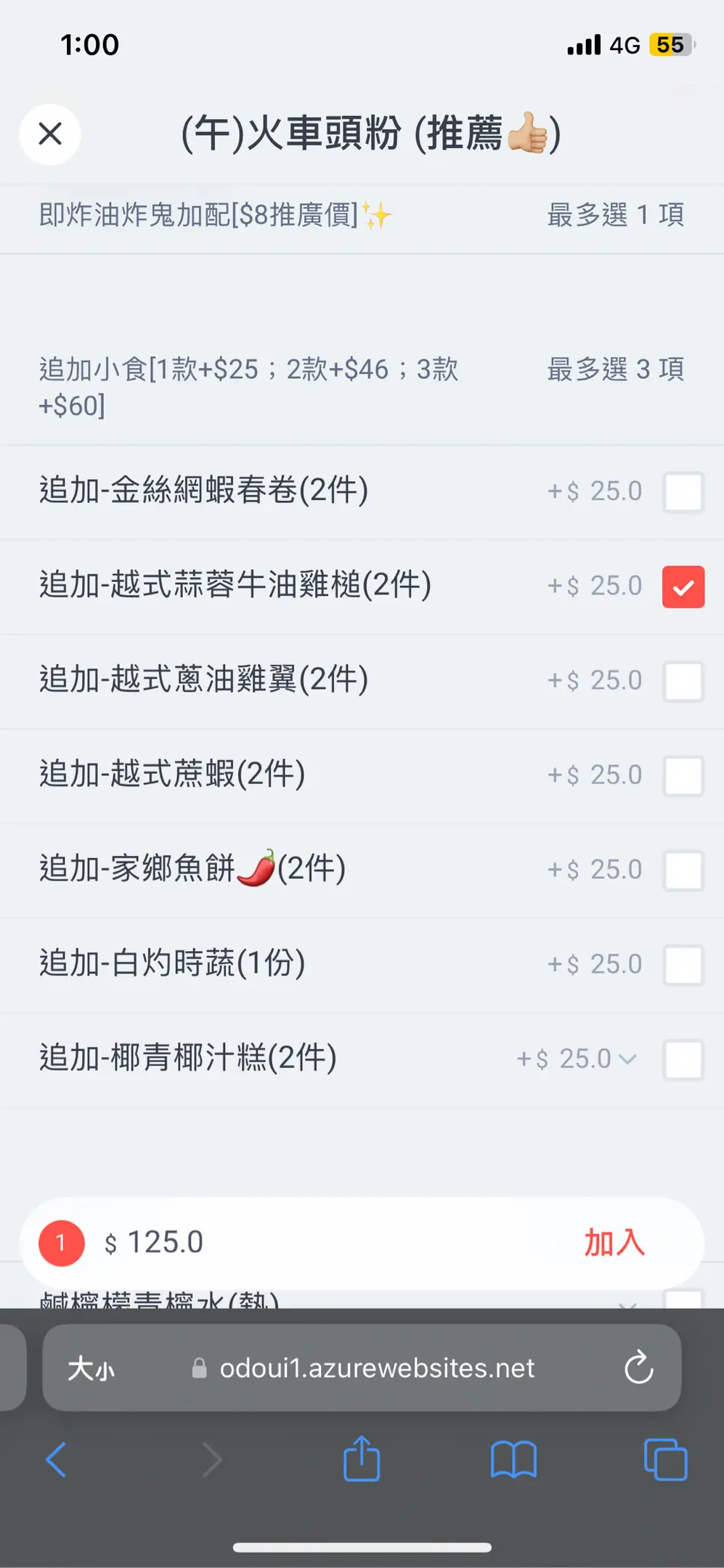
Task: Show all open Safari tabs
Action: pyautogui.click(x=665, y=1460)
